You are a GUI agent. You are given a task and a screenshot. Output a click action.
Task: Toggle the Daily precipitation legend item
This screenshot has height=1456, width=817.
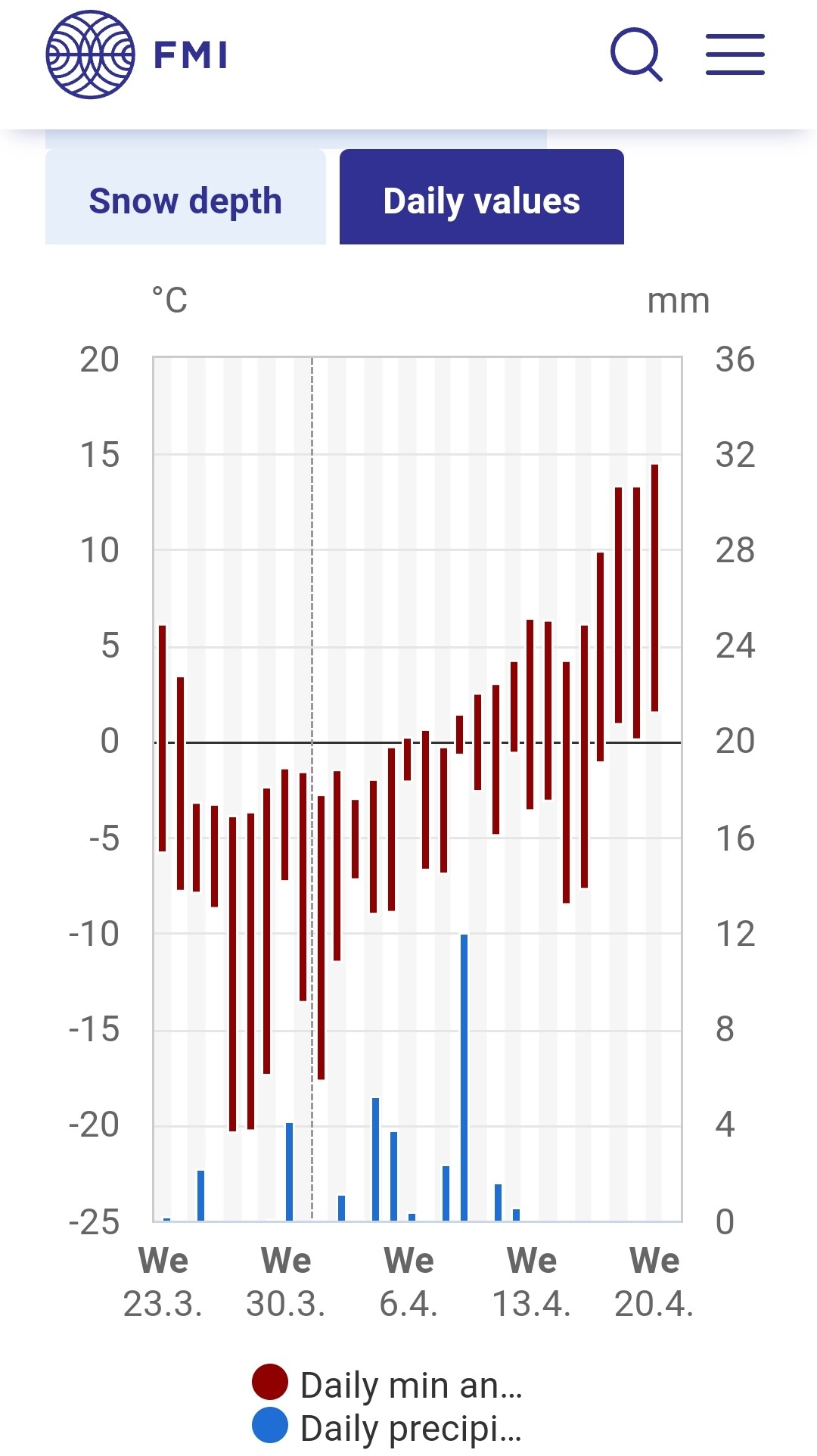[x=387, y=1427]
